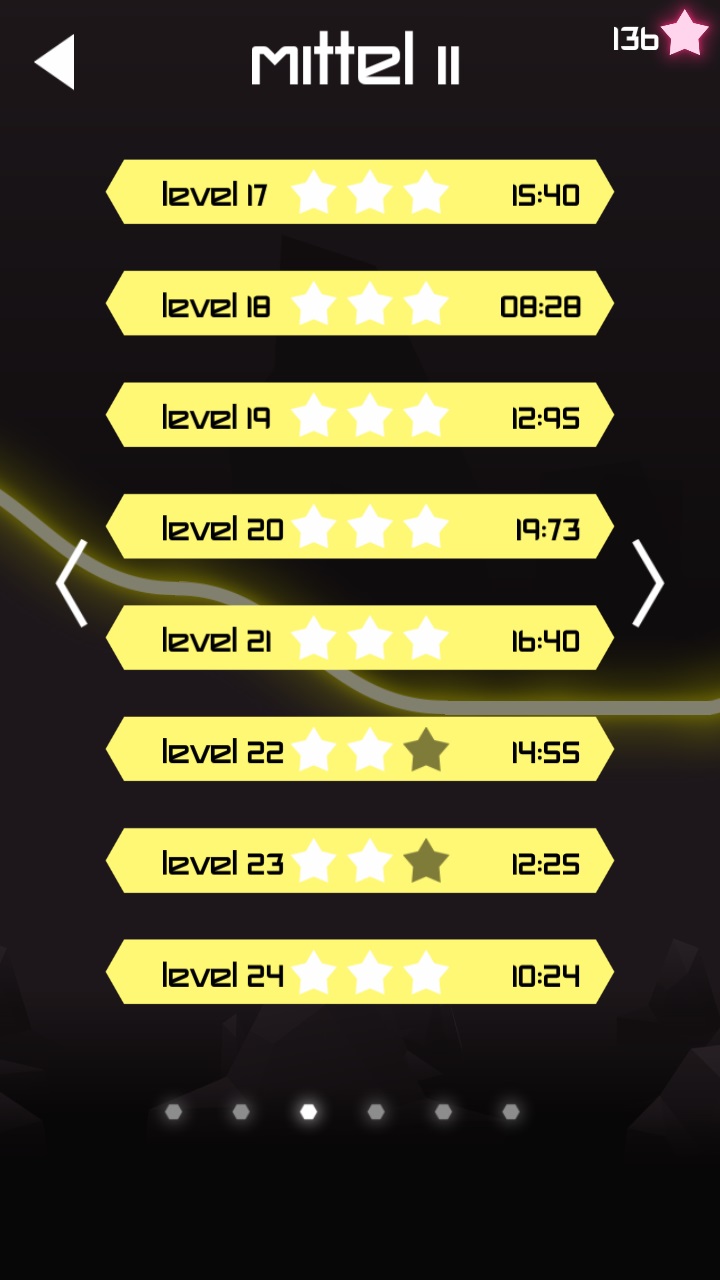Replay level 22 with two stars
Image resolution: width=720 pixels, height=1280 pixels.
click(359, 749)
